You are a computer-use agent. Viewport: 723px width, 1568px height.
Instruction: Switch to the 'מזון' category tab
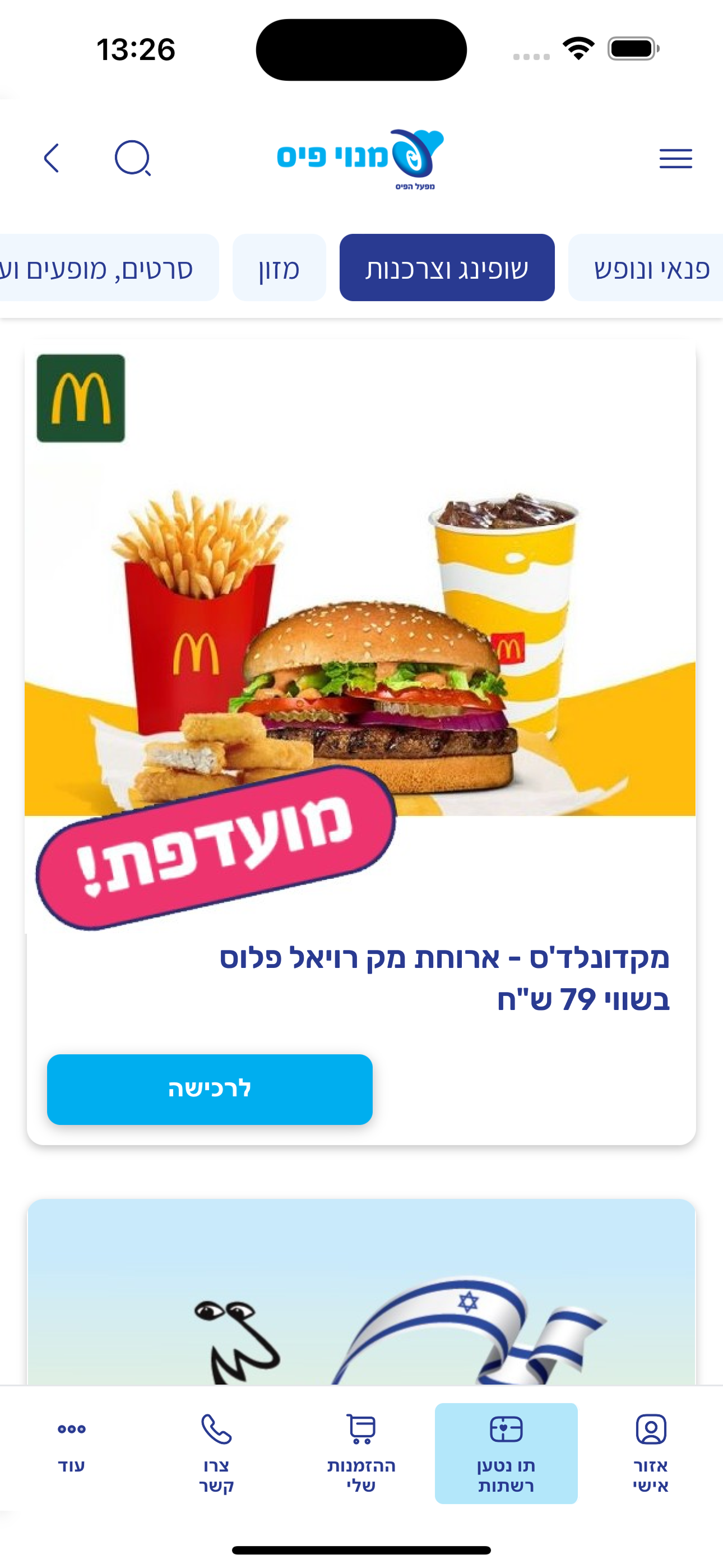(278, 269)
